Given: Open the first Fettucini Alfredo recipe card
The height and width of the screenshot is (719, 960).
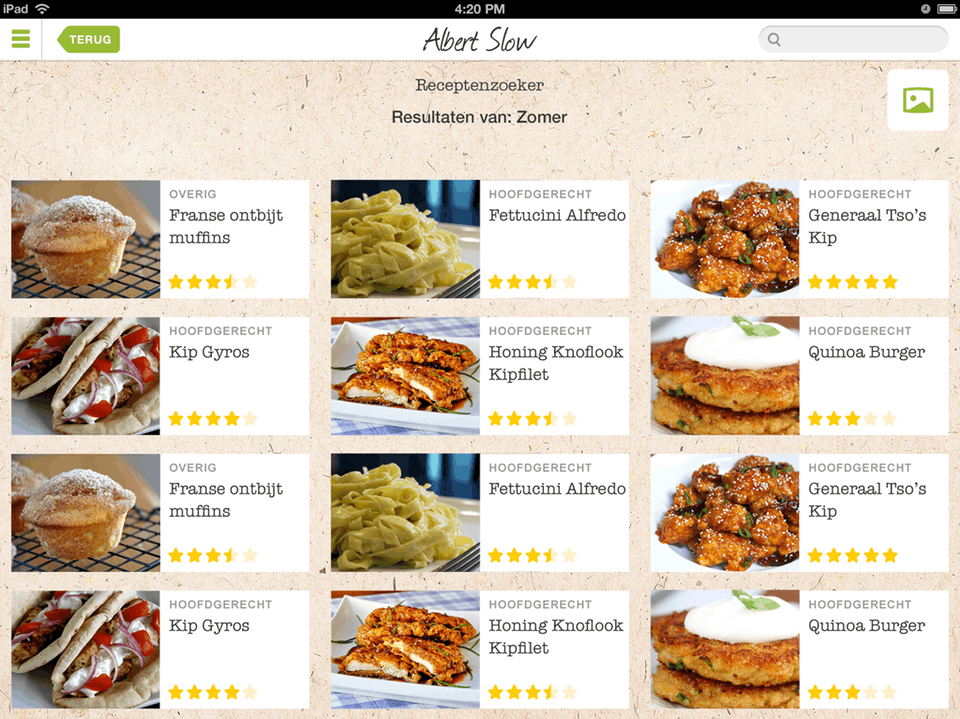Looking at the screenshot, I should (480, 239).
